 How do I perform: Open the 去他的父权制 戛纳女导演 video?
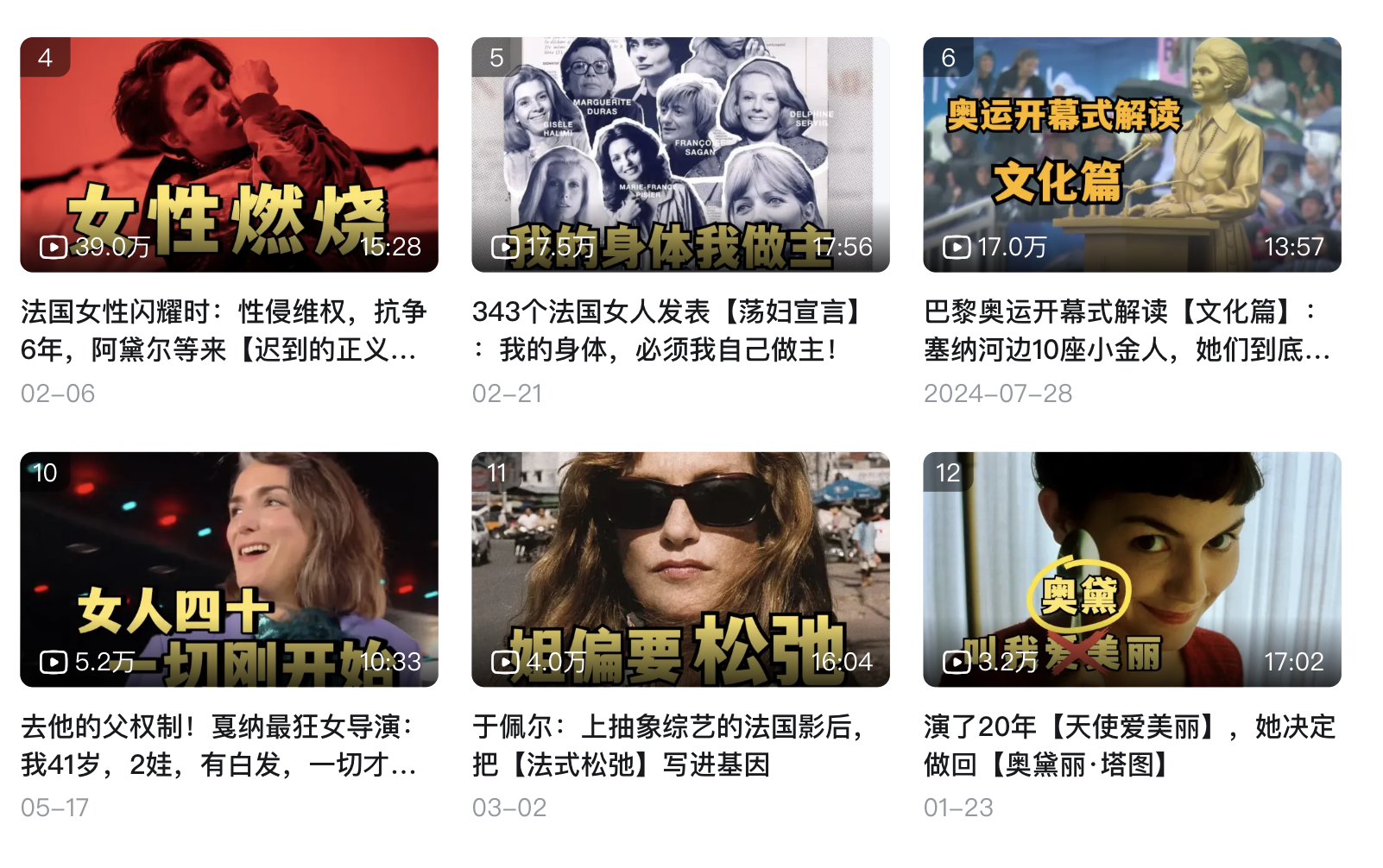229,569
